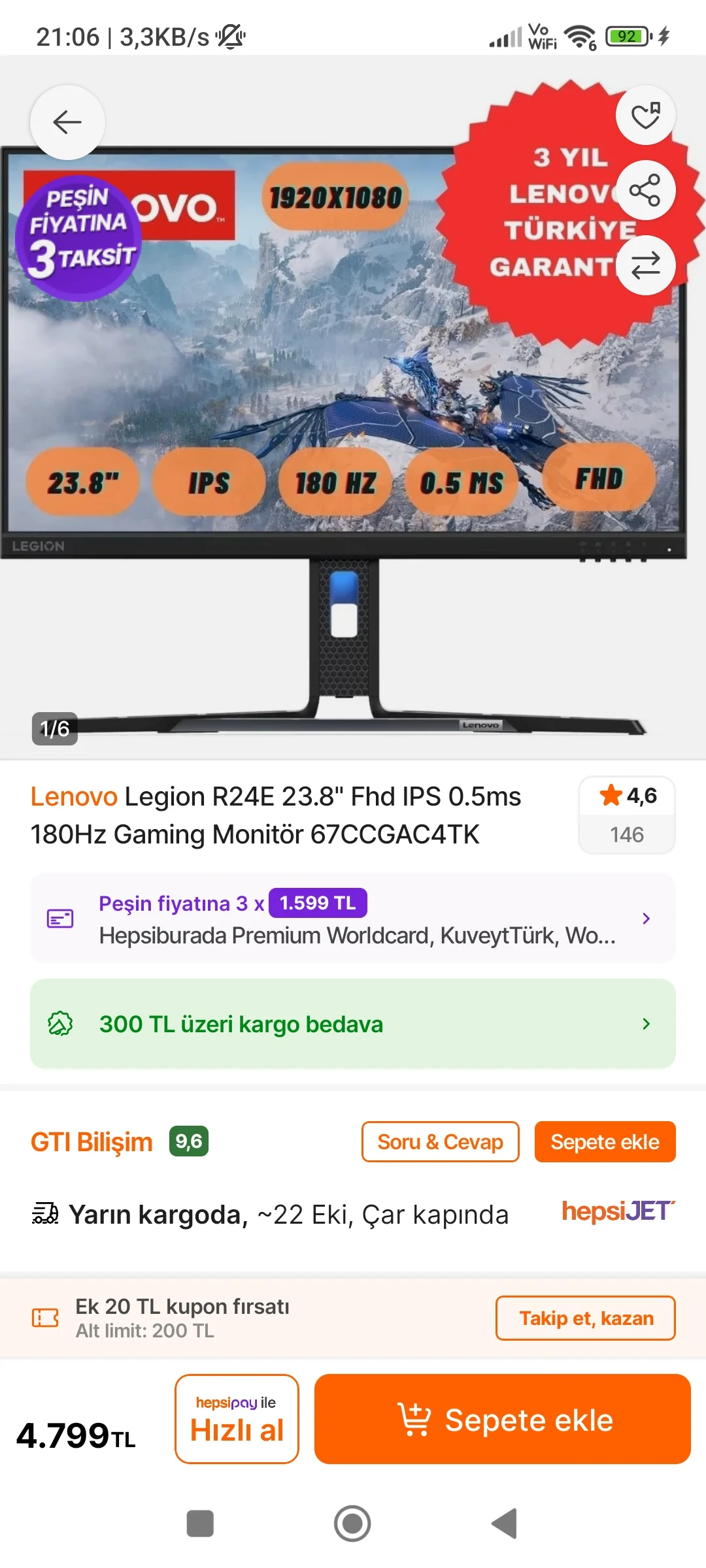Visit the GTI Bilişim seller page
706x1568 pixels.
[x=92, y=1142]
